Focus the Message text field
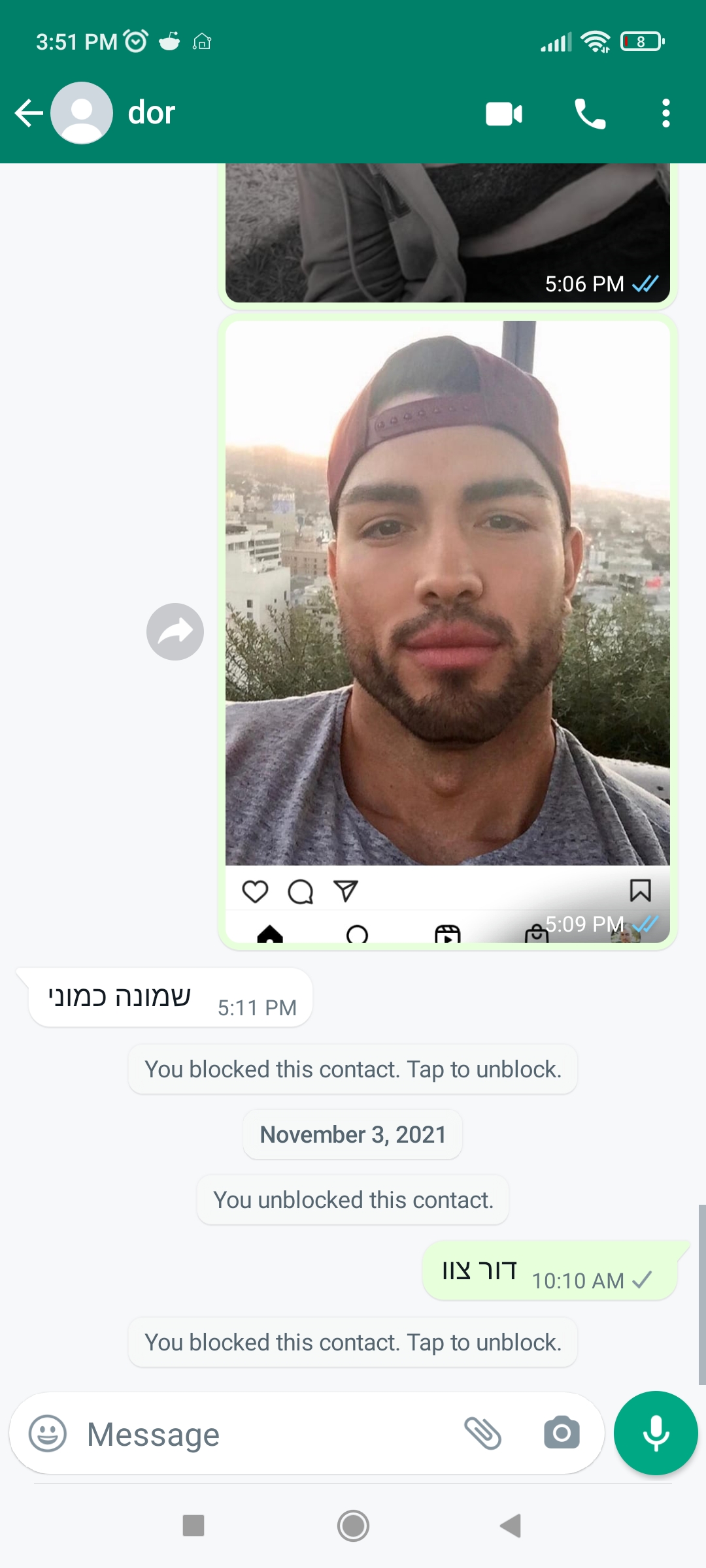 coord(261,1433)
